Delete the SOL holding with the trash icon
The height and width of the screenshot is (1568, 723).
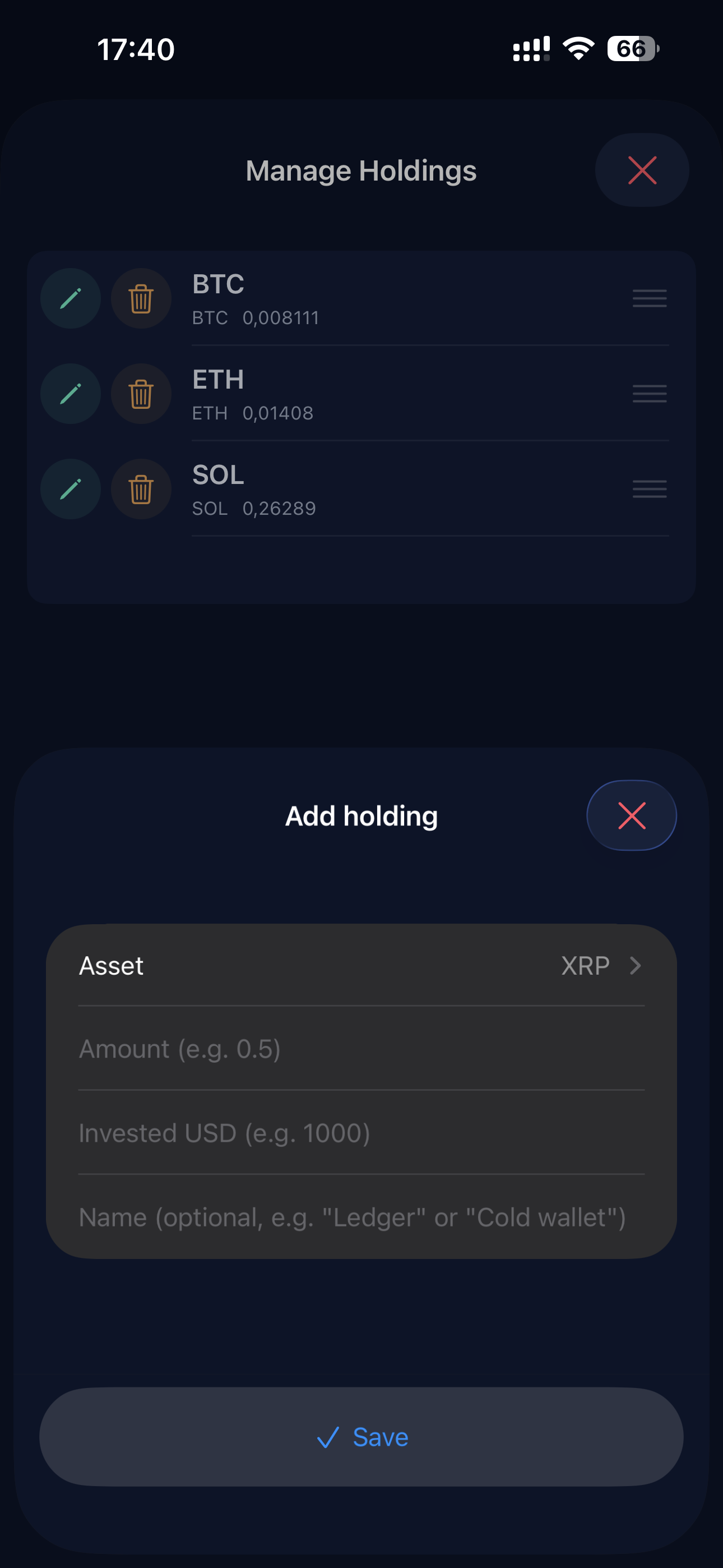[x=141, y=489]
